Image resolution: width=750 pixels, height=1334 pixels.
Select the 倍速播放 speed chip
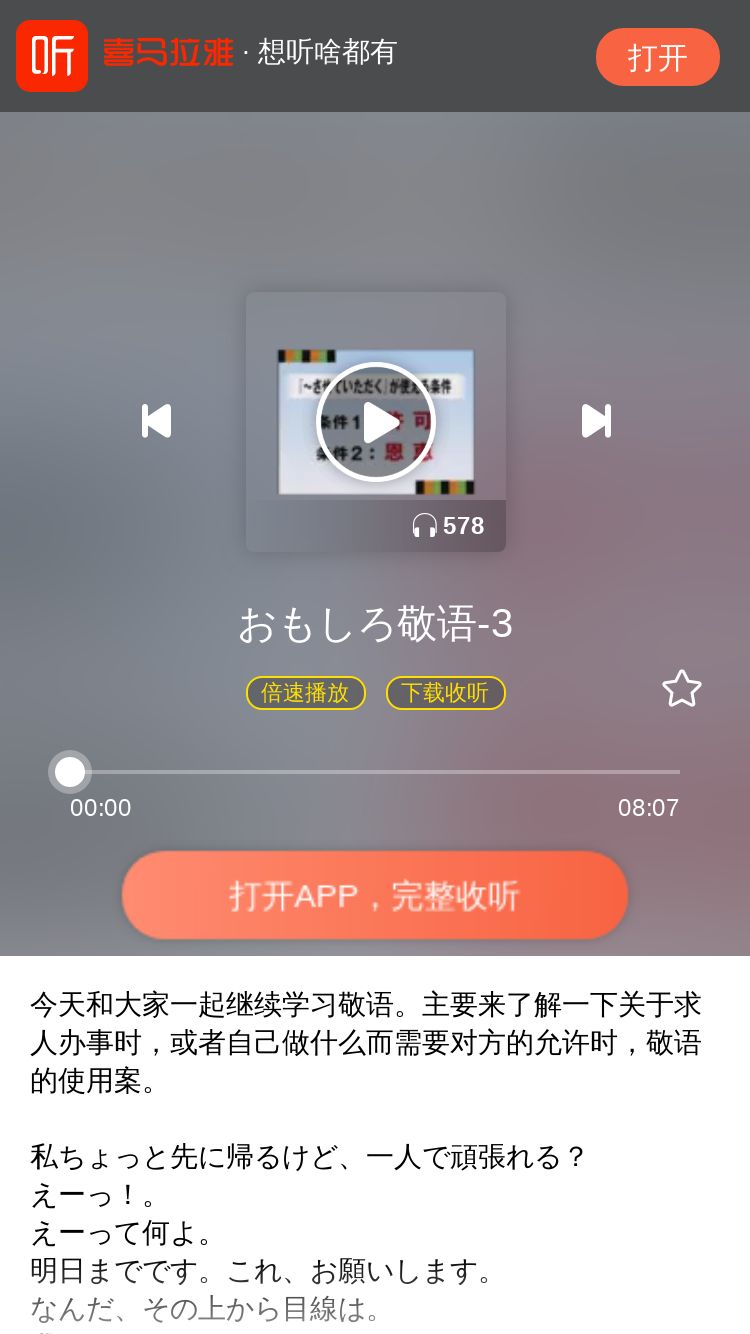coord(305,692)
